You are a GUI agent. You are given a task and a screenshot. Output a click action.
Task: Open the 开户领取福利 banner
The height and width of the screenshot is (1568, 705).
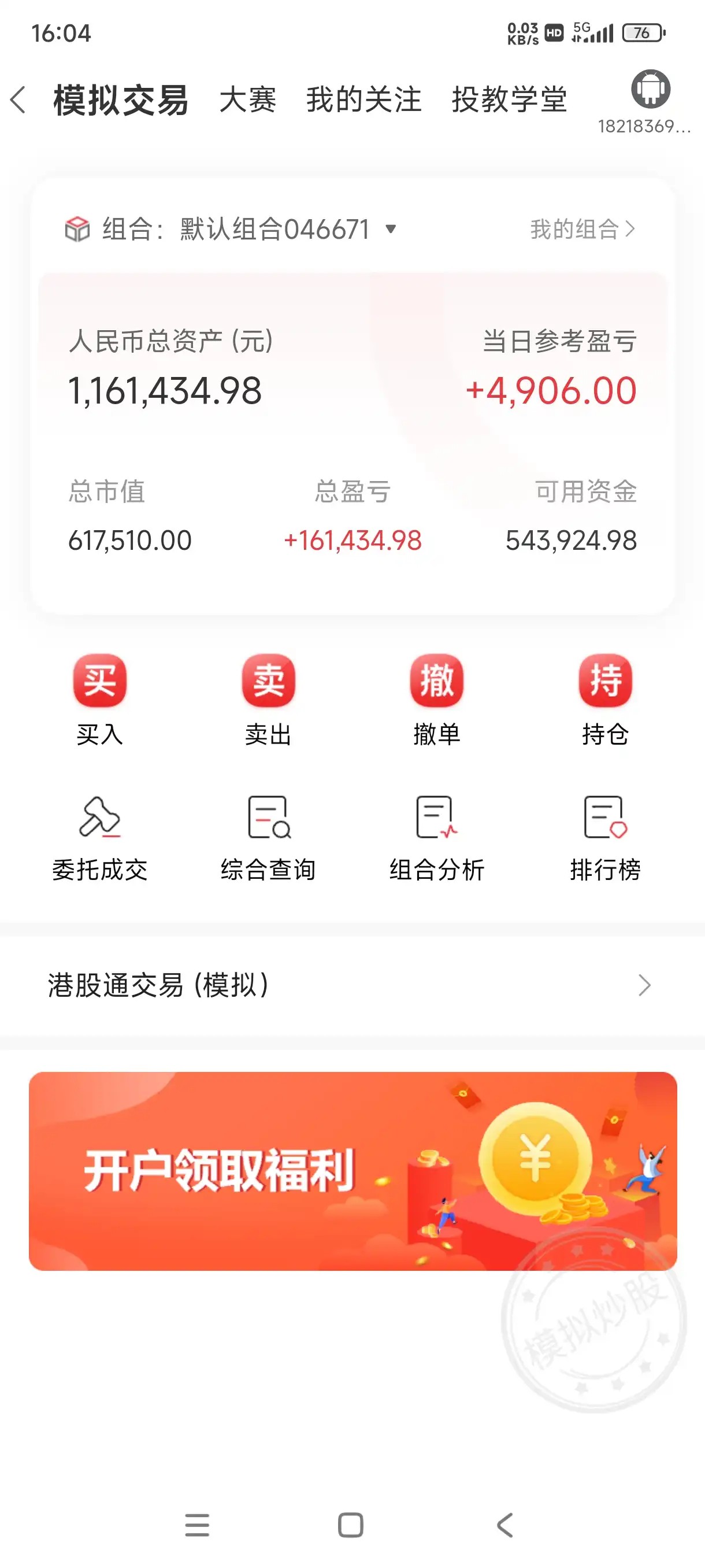click(x=352, y=1171)
